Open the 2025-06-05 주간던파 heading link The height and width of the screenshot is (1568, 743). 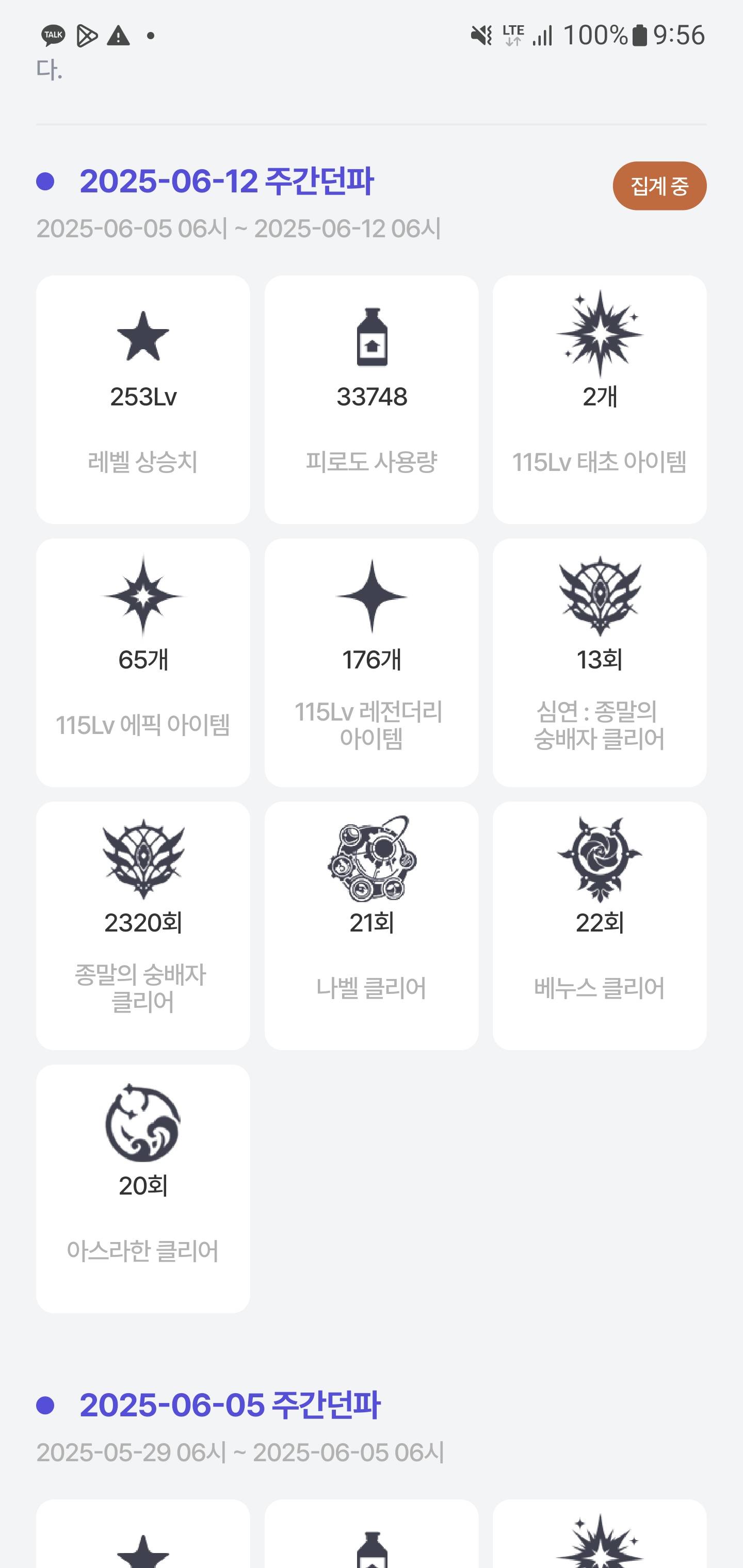230,1406
